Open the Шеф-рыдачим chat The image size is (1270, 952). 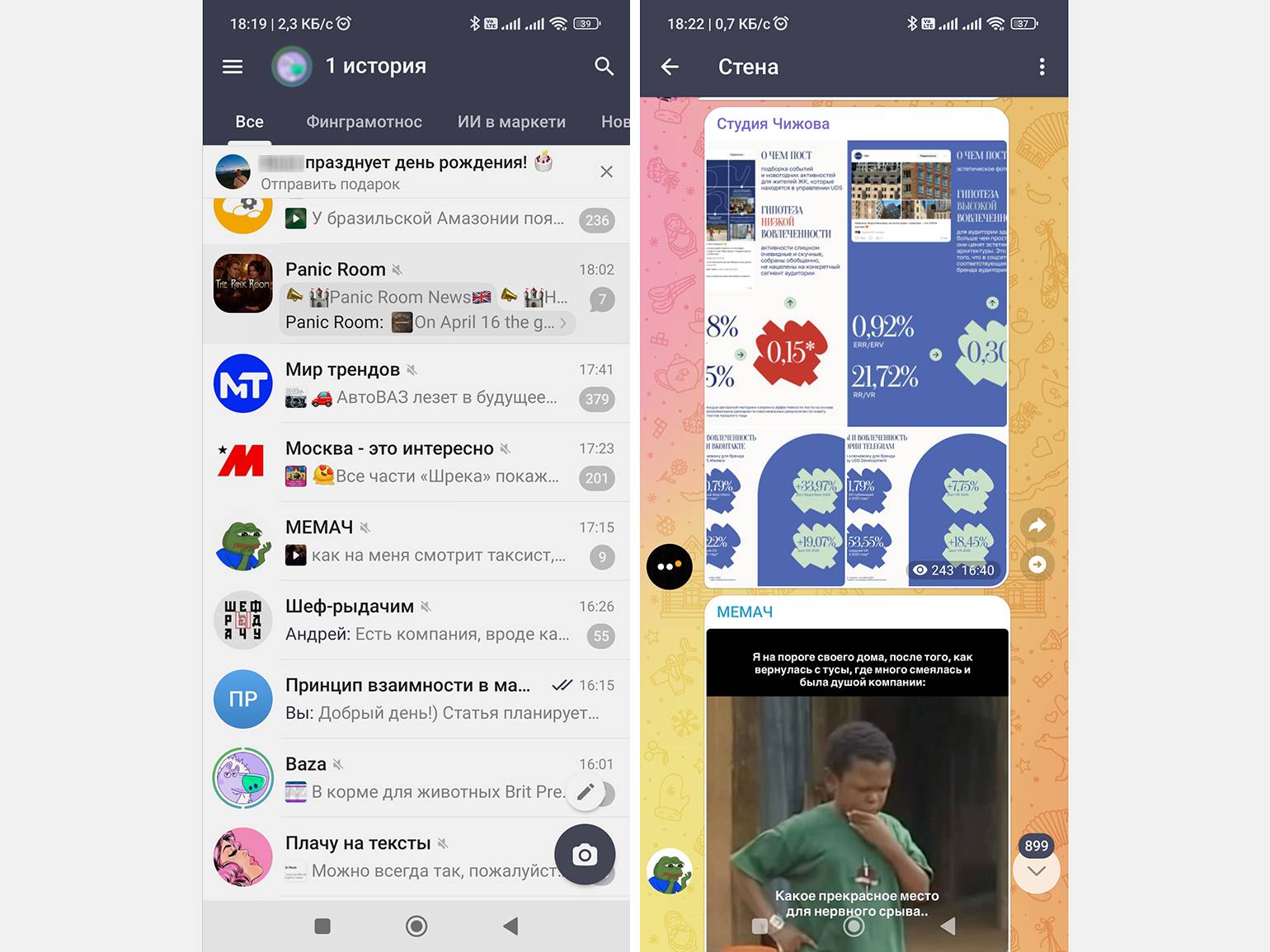tap(416, 620)
